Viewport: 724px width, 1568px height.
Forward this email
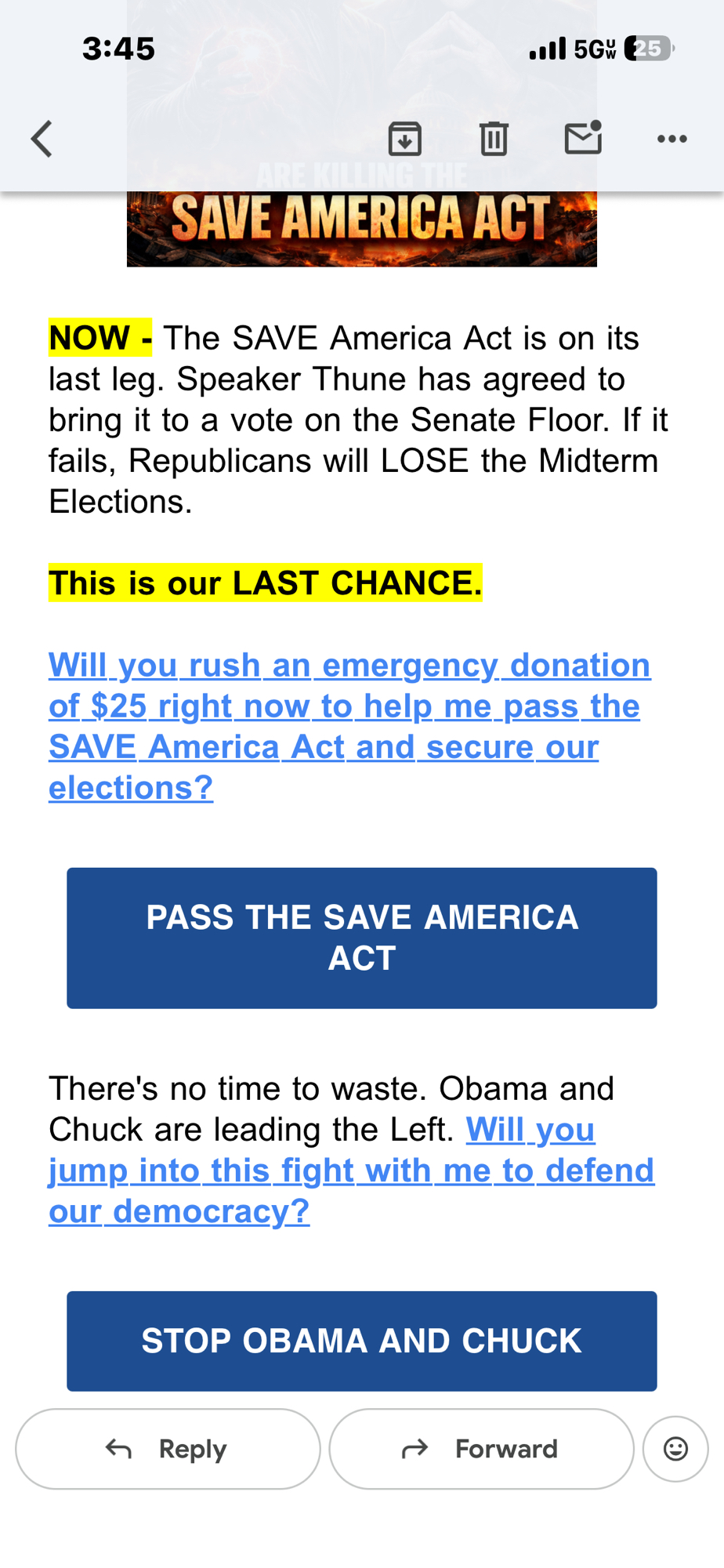481,1449
